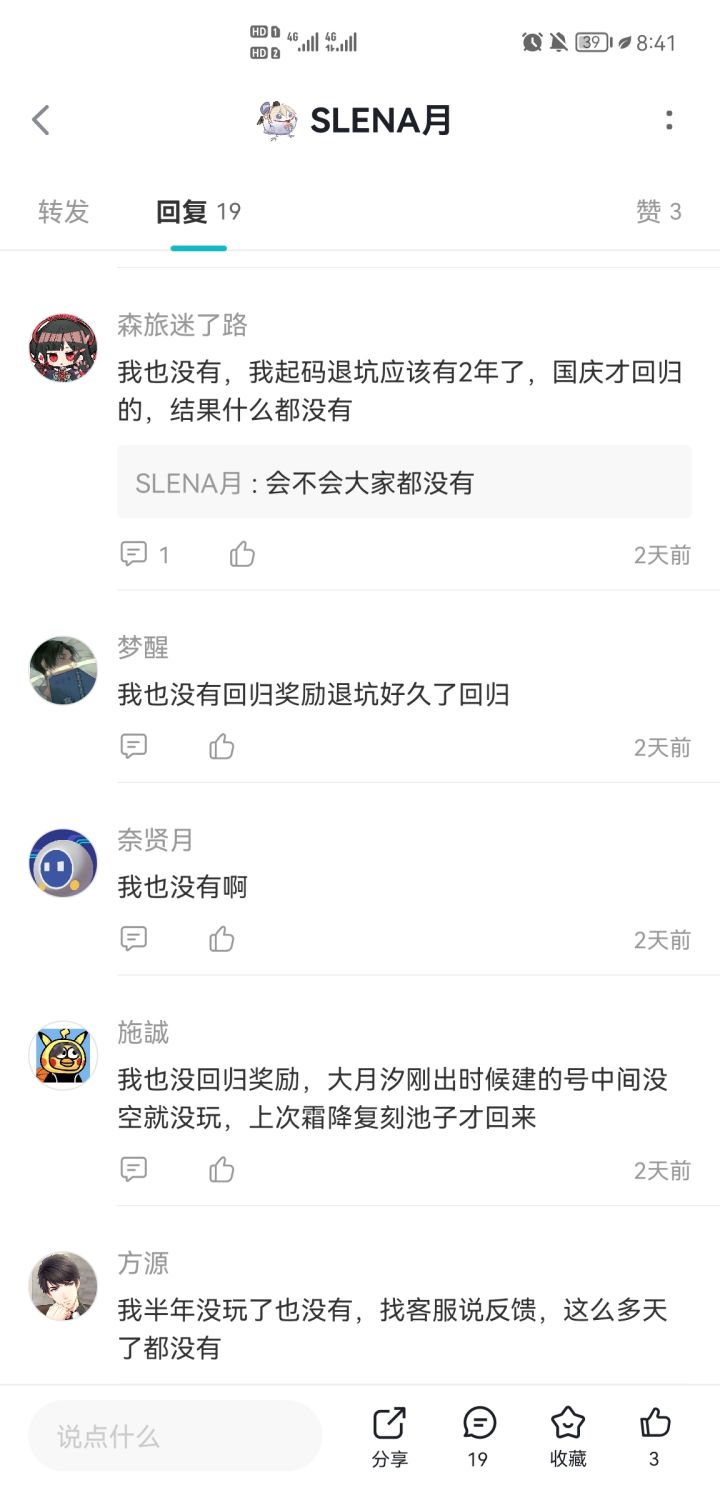Reply to 施誠's comment
720x1485 pixels.
(134, 1169)
